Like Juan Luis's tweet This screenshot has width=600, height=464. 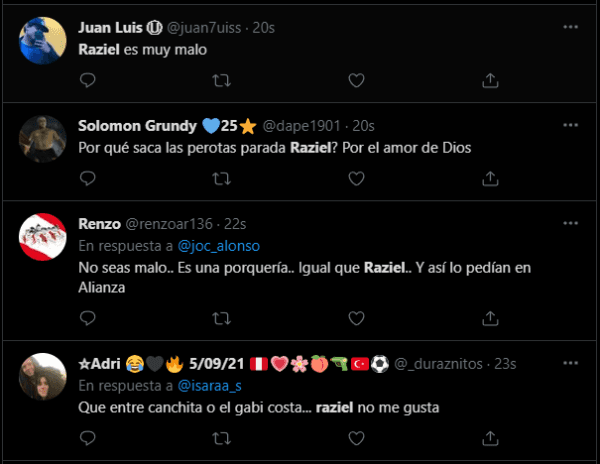pos(355,78)
